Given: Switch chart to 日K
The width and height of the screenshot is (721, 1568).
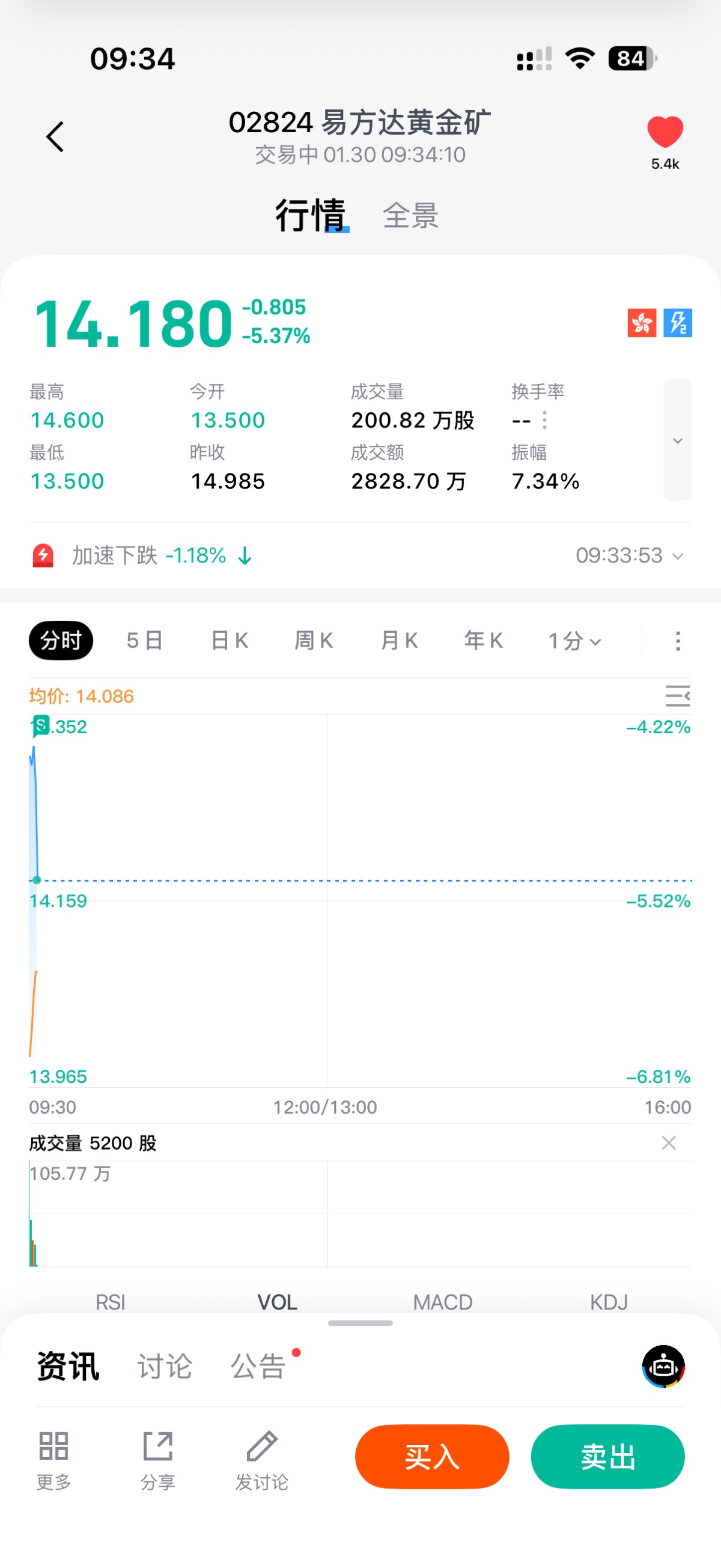Looking at the screenshot, I should tap(230, 640).
